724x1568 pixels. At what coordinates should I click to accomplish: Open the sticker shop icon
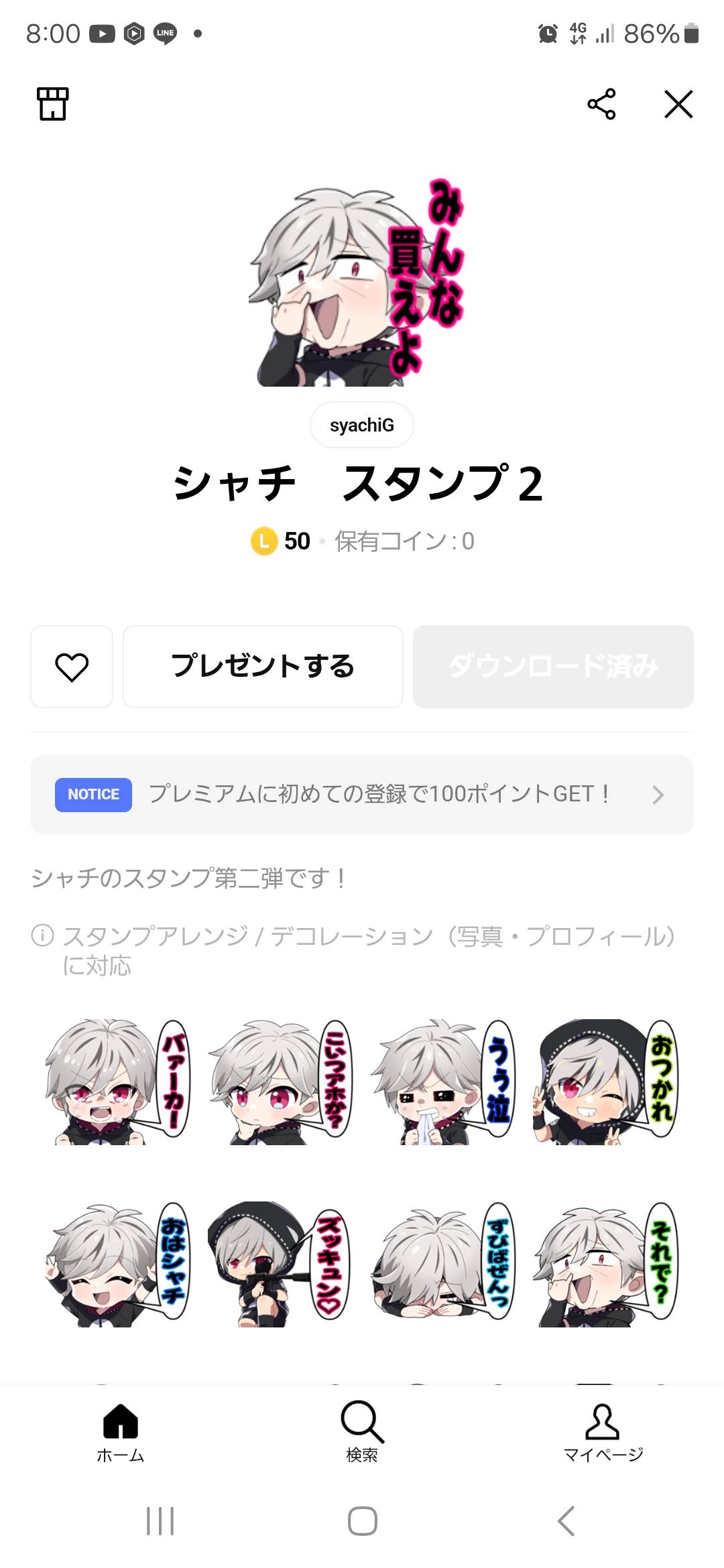pos(52,104)
